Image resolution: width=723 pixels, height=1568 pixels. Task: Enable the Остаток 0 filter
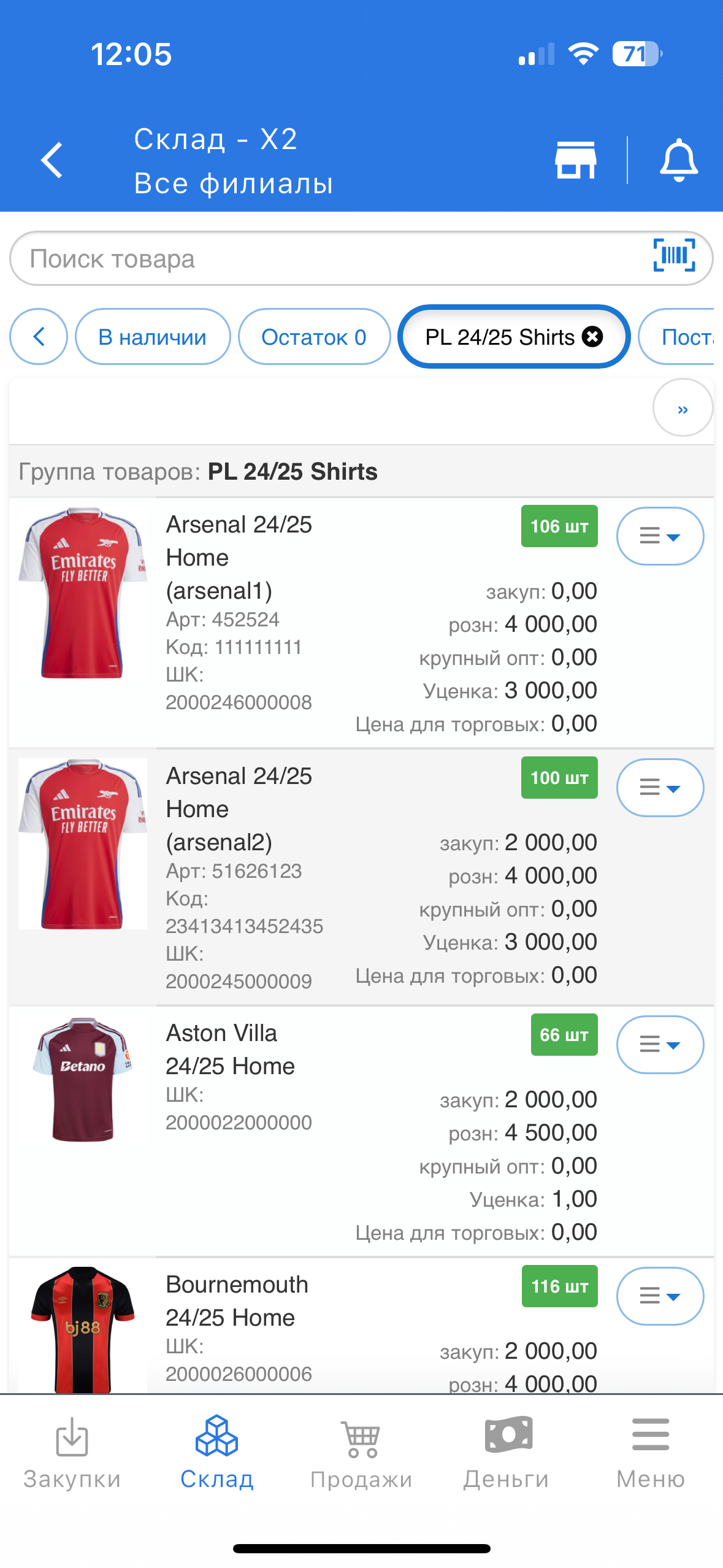click(314, 336)
